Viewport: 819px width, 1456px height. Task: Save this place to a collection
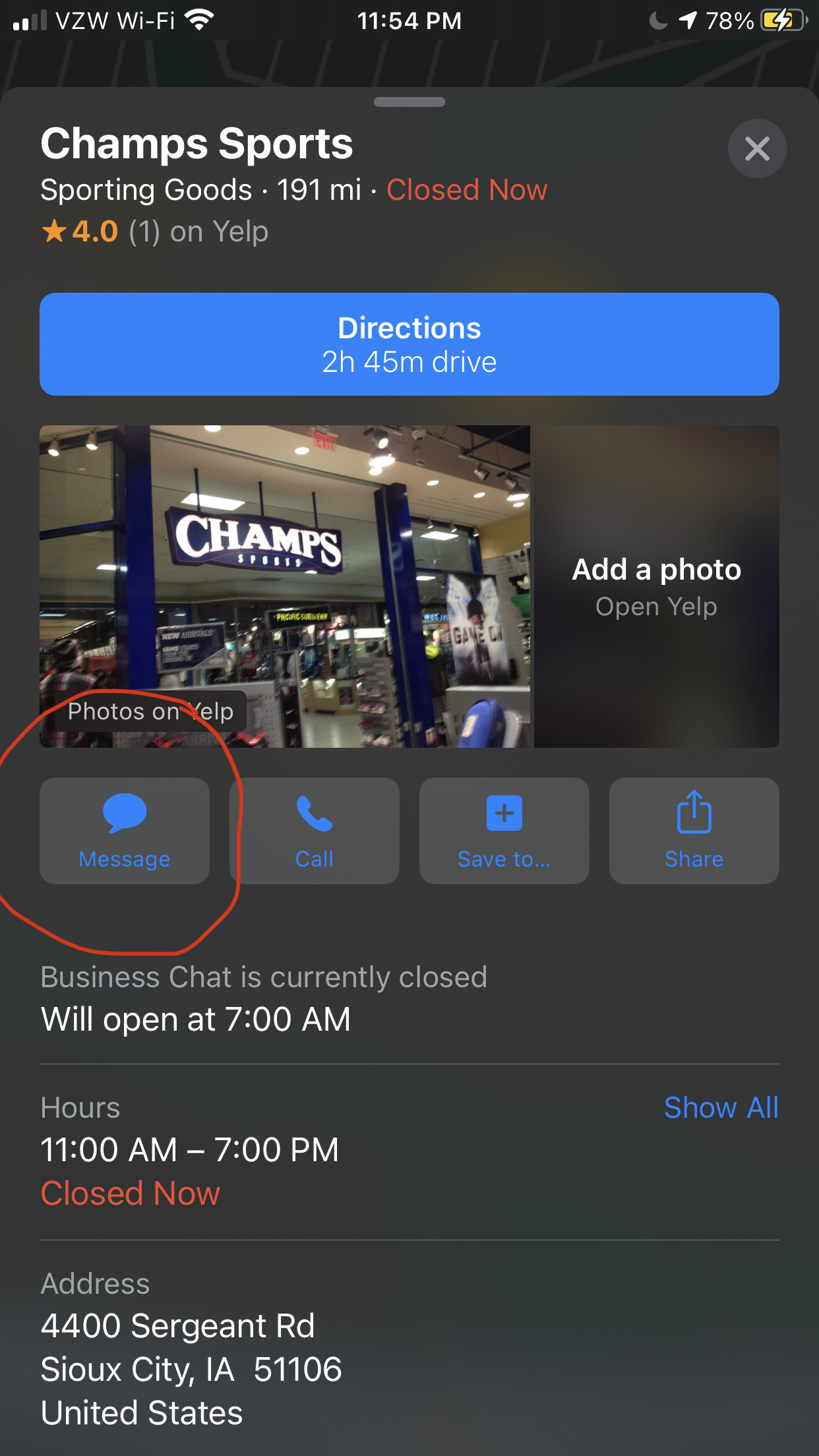click(504, 830)
